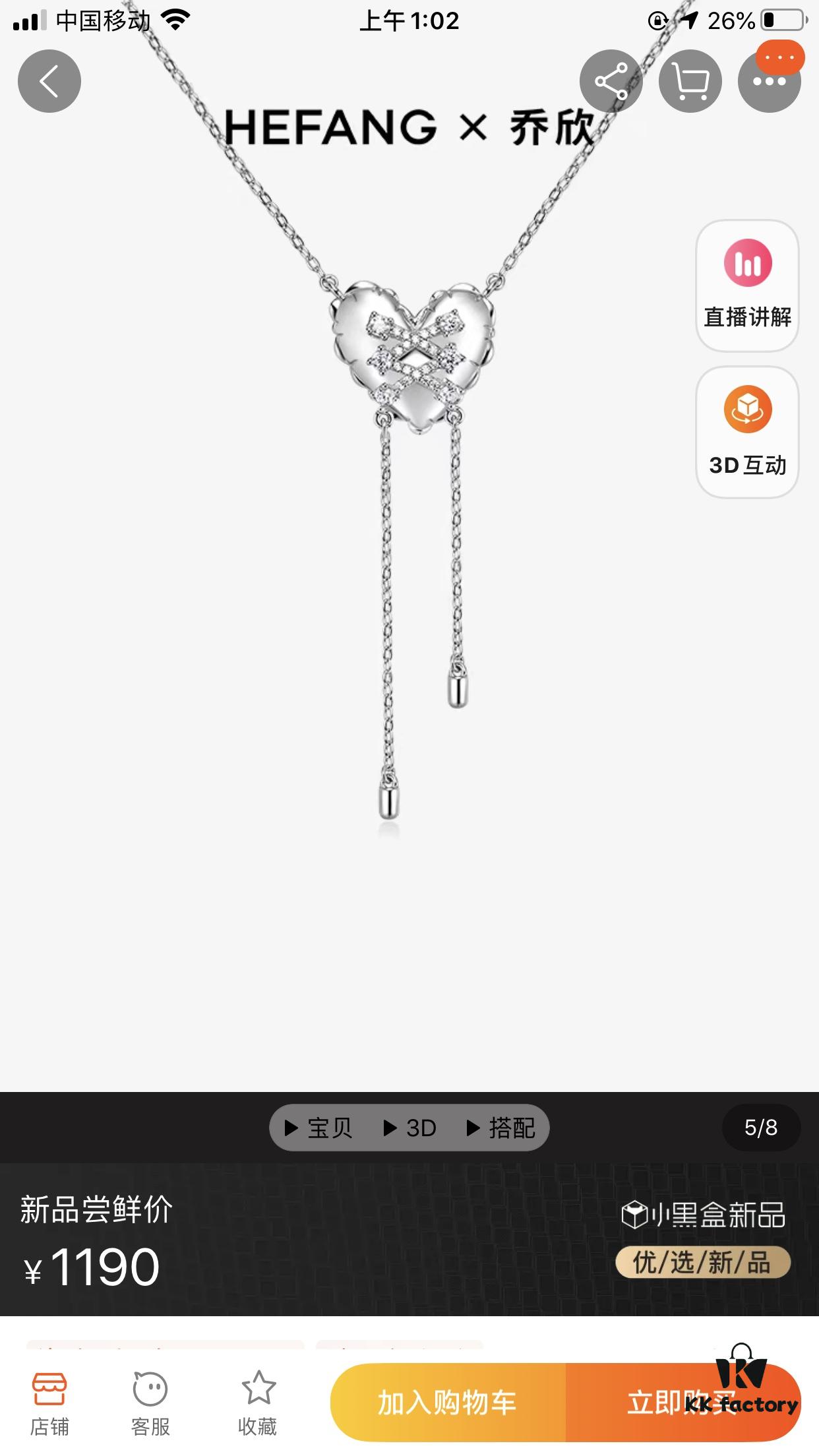Image resolution: width=819 pixels, height=1456 pixels.
Task: Tap the share icon at top
Action: click(611, 80)
